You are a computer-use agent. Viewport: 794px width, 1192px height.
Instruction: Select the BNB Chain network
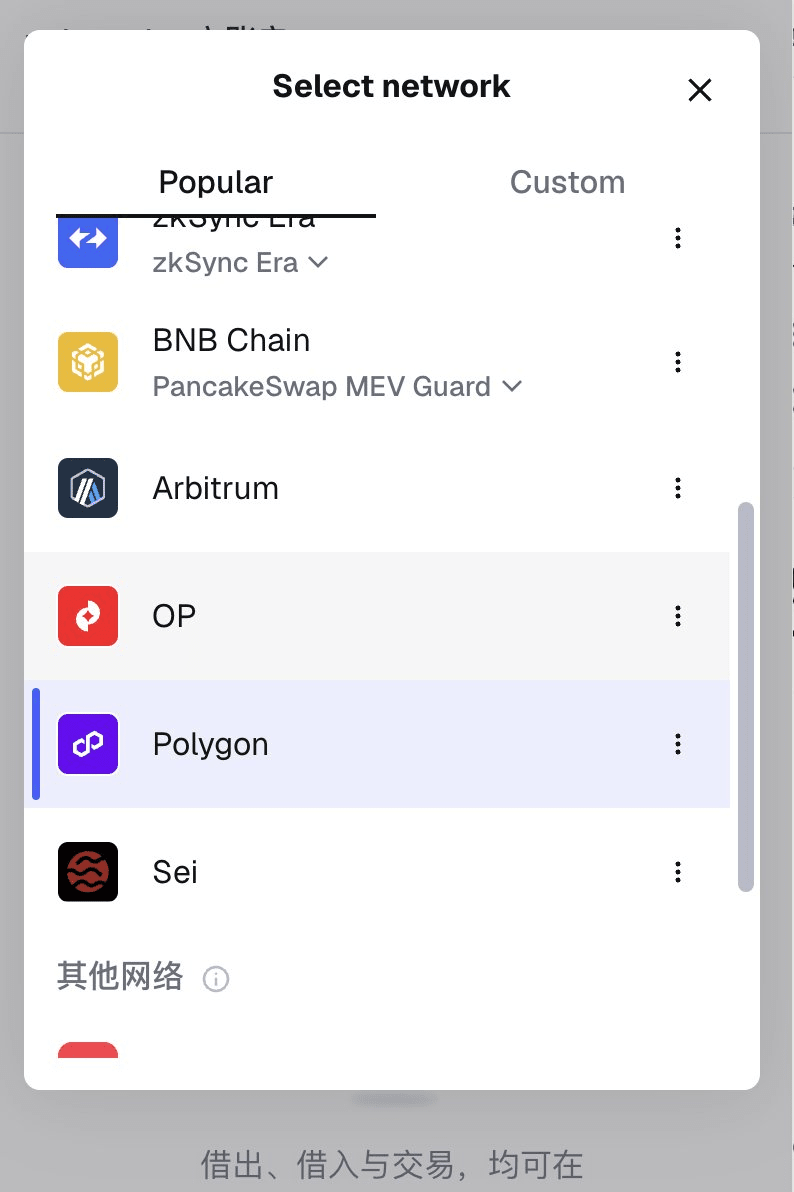[231, 342]
